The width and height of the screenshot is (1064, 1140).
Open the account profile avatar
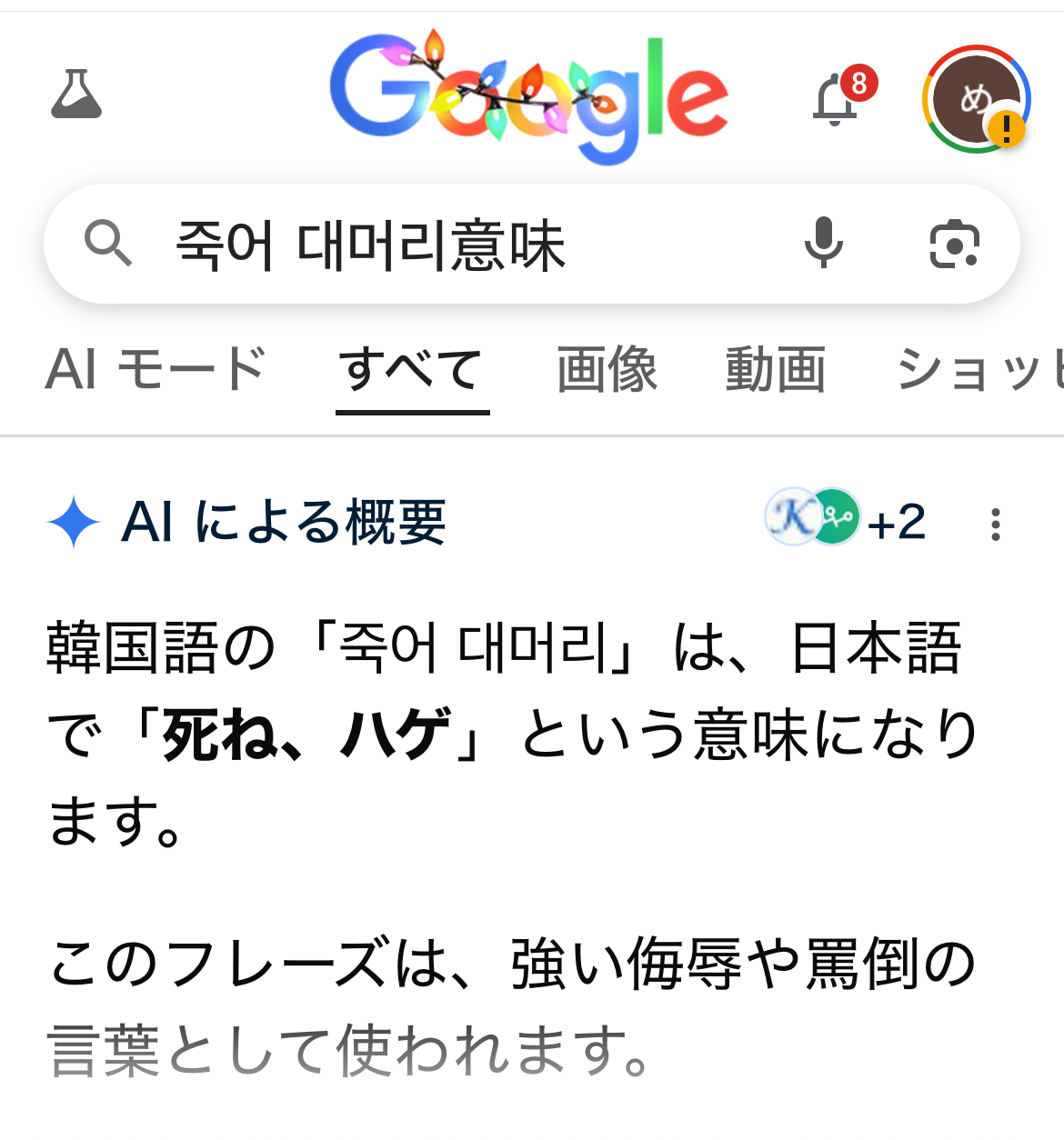975,98
